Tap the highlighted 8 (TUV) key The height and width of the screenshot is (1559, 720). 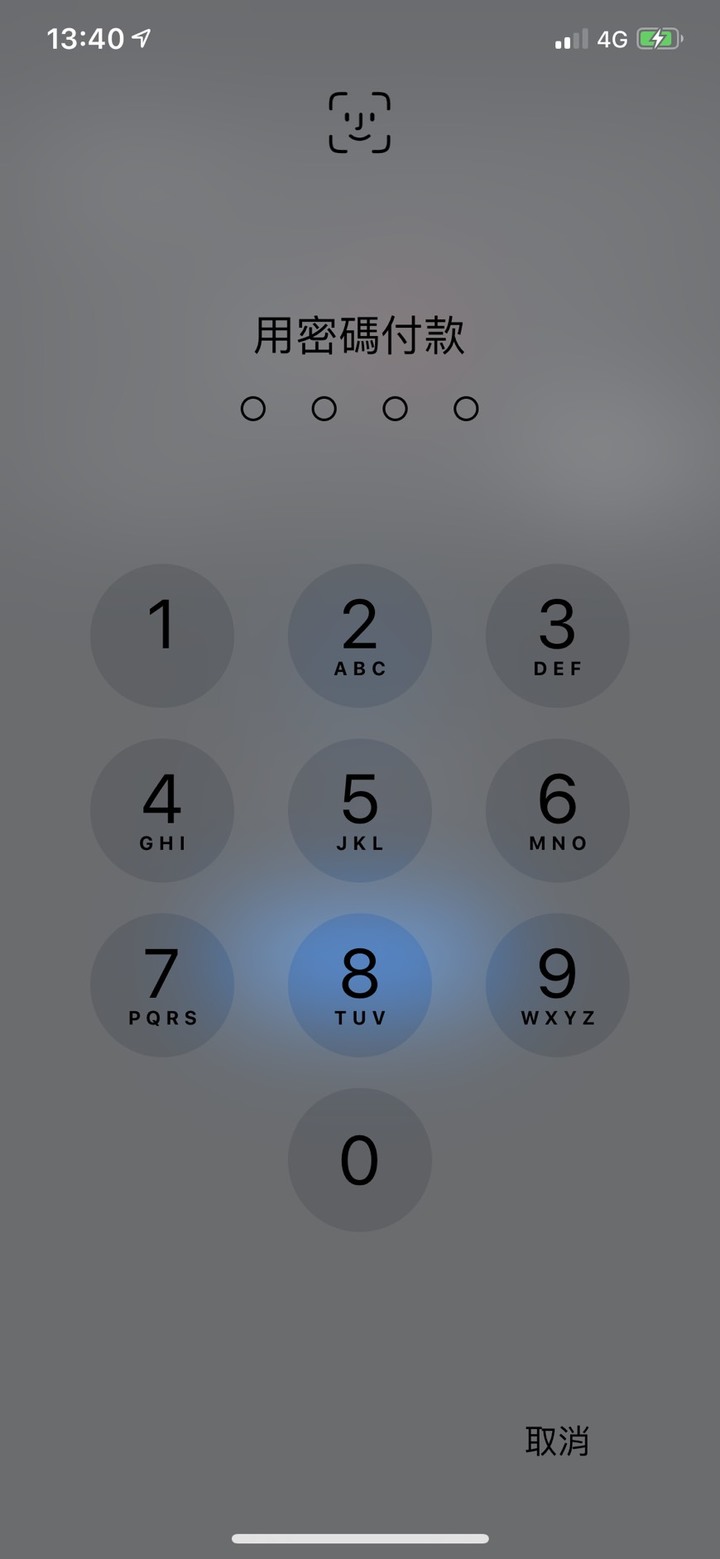[360, 985]
